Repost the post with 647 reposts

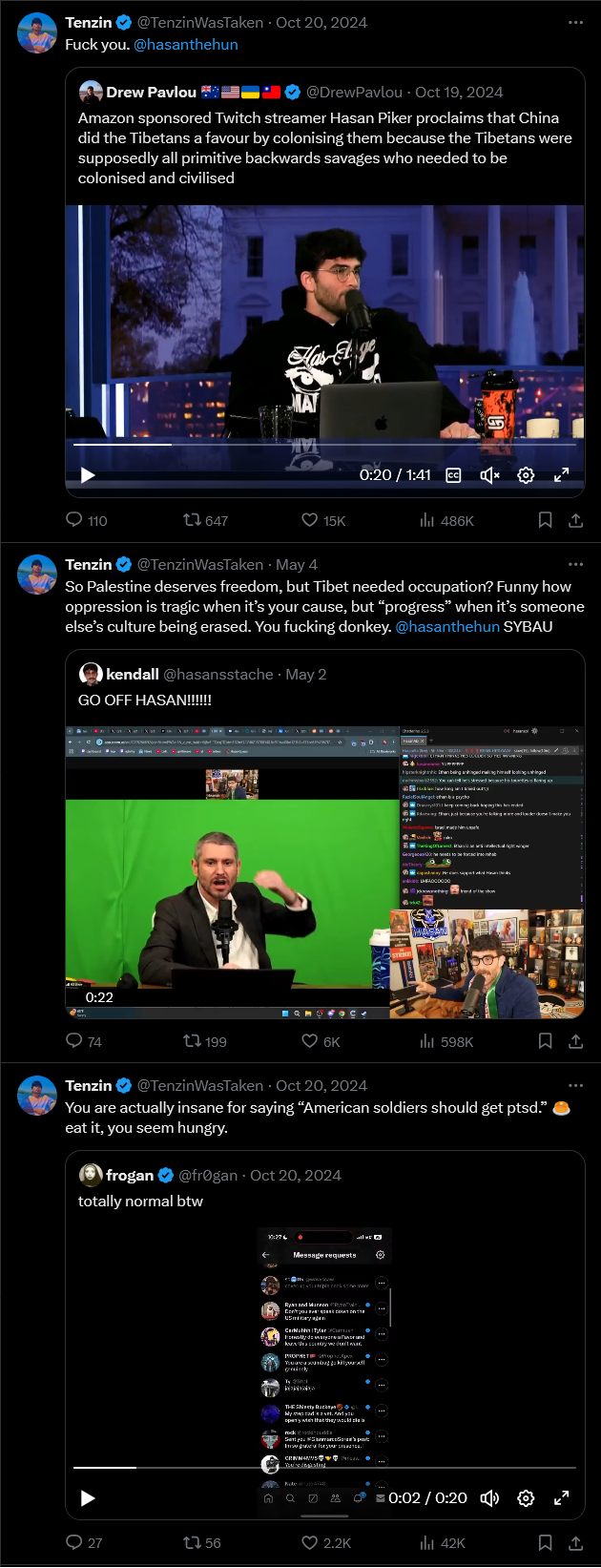point(193,520)
